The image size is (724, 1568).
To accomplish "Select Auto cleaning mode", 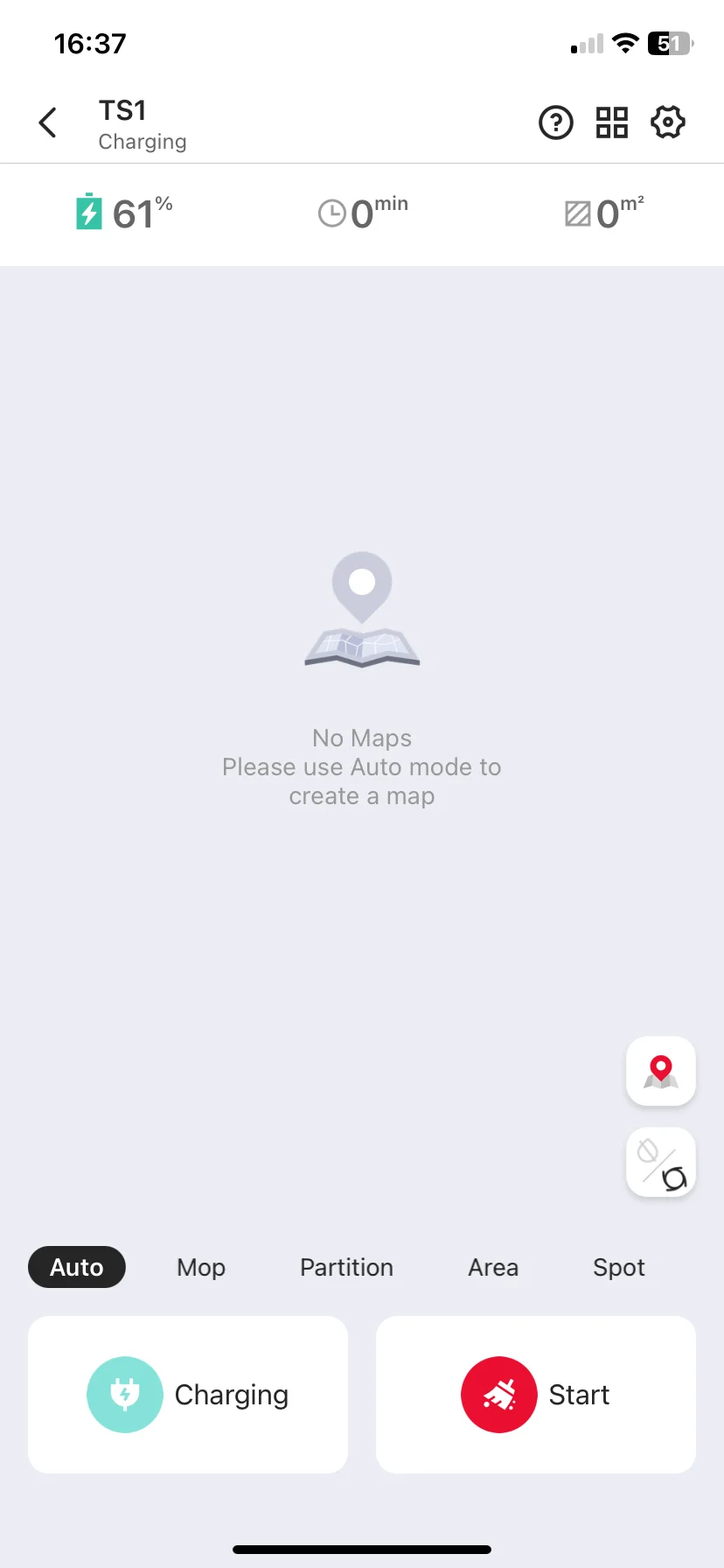I will coord(77,1267).
